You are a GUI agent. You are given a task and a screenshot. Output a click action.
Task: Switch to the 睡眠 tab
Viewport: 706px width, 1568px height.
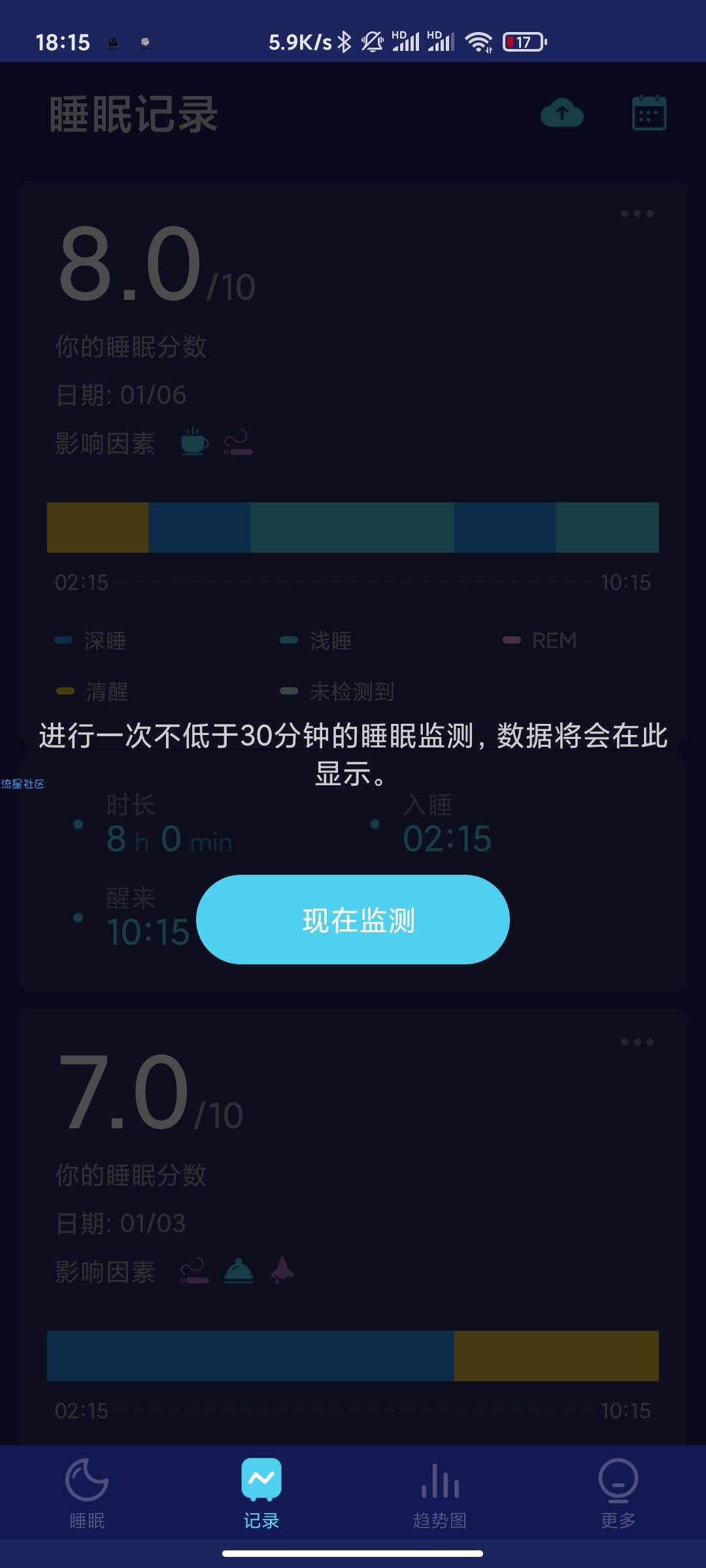click(87, 1494)
